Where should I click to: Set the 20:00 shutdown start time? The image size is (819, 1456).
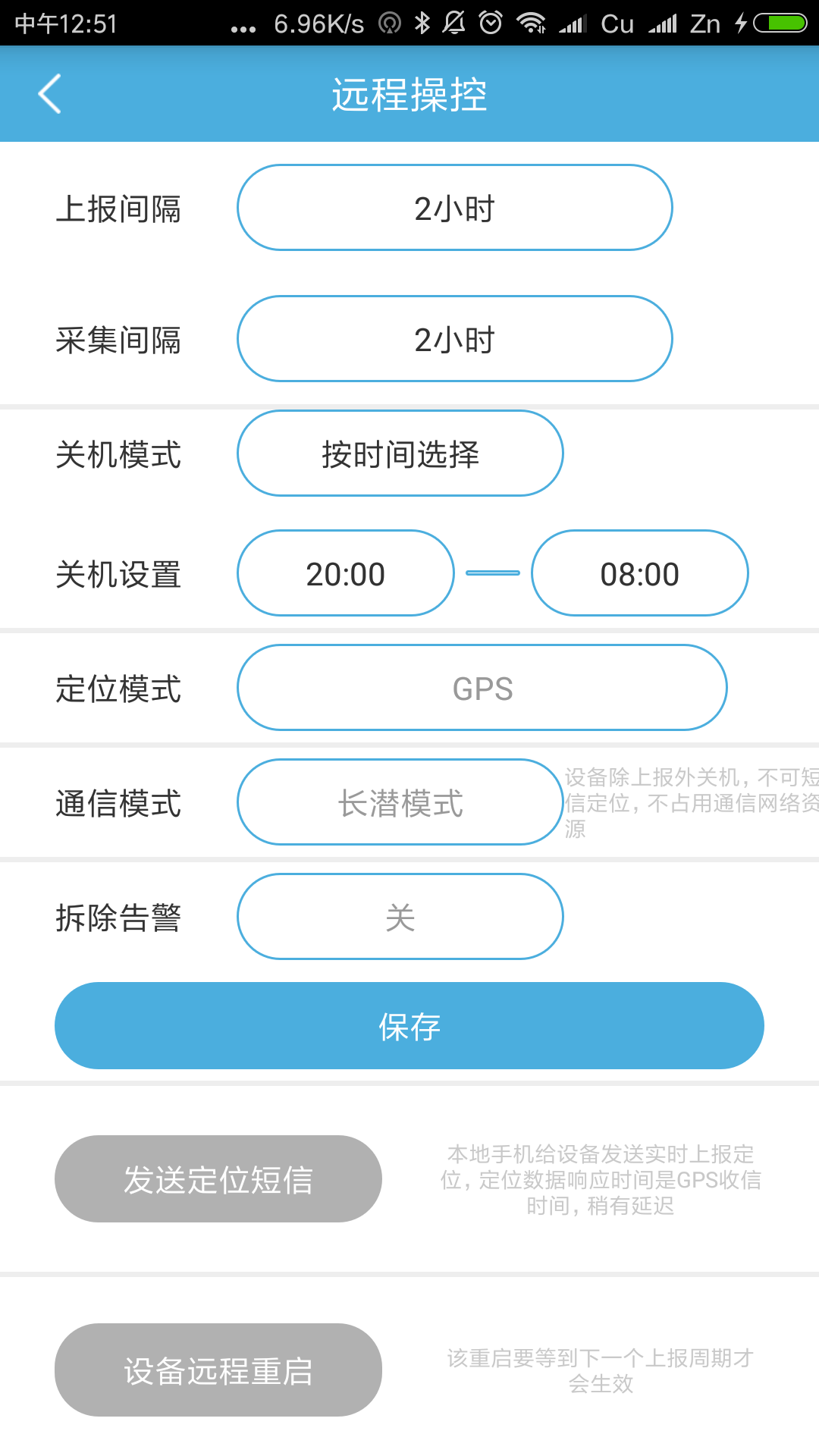(346, 573)
